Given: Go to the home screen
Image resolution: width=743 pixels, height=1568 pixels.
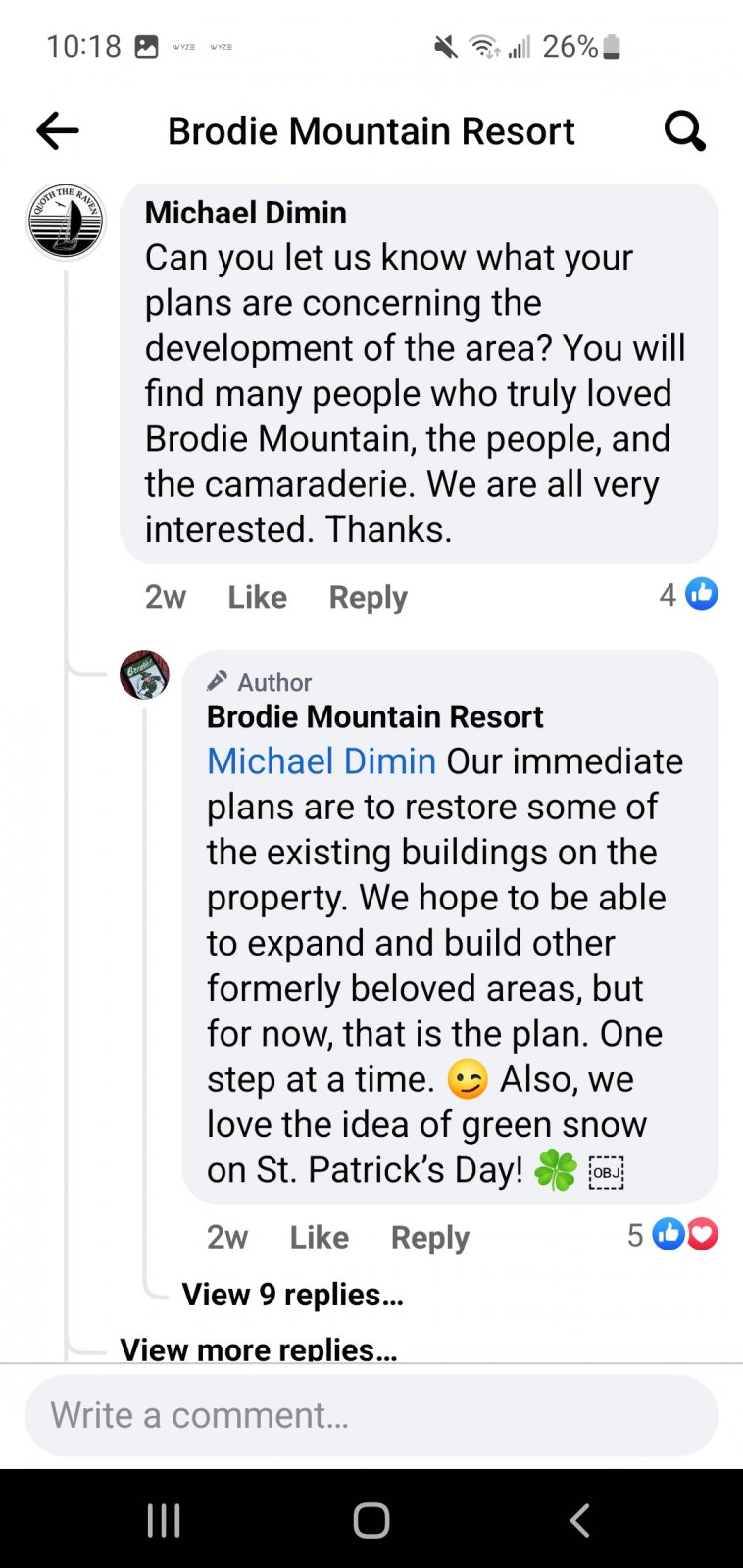Looking at the screenshot, I should 371,1518.
